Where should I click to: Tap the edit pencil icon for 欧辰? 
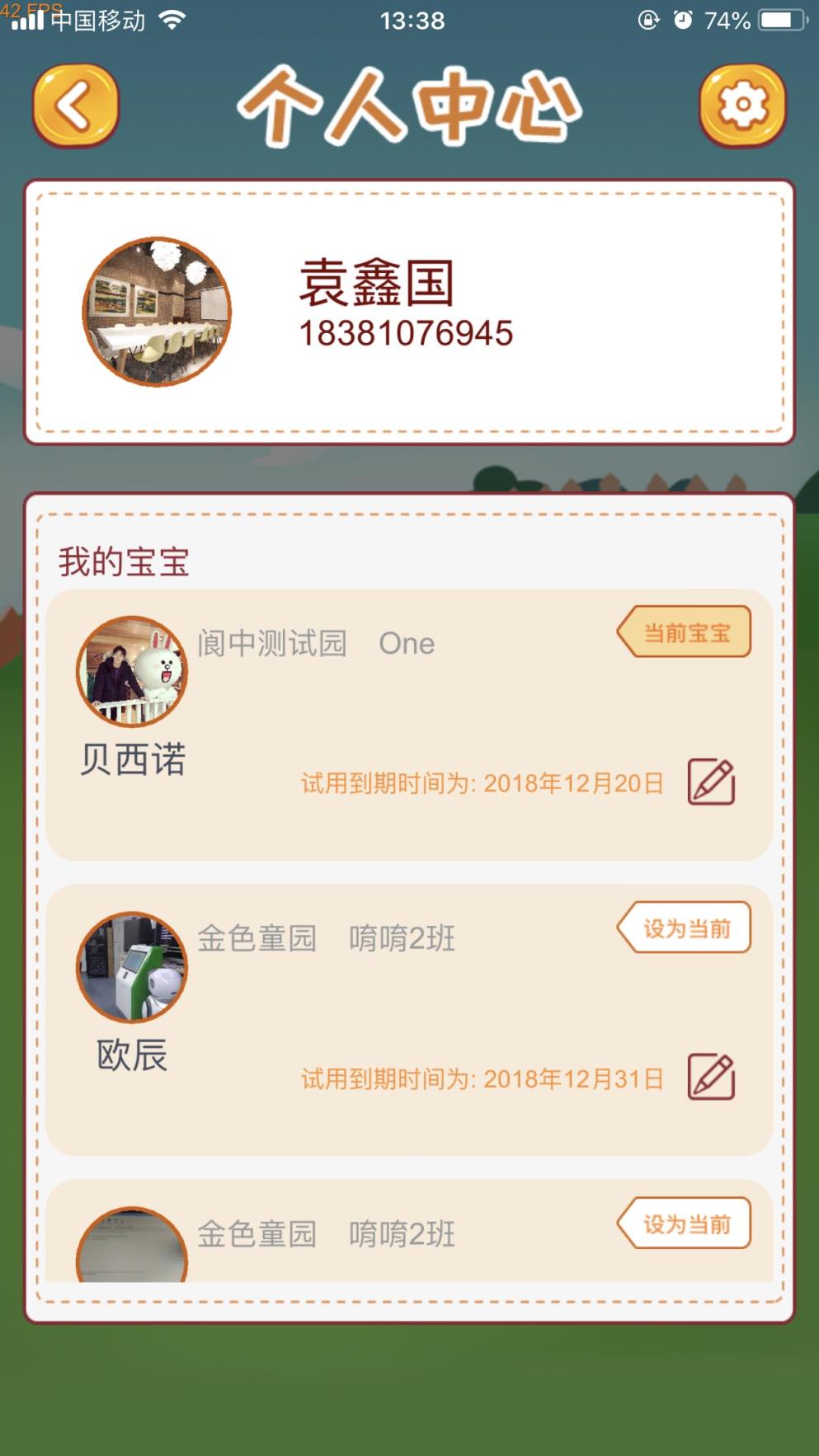[711, 1074]
